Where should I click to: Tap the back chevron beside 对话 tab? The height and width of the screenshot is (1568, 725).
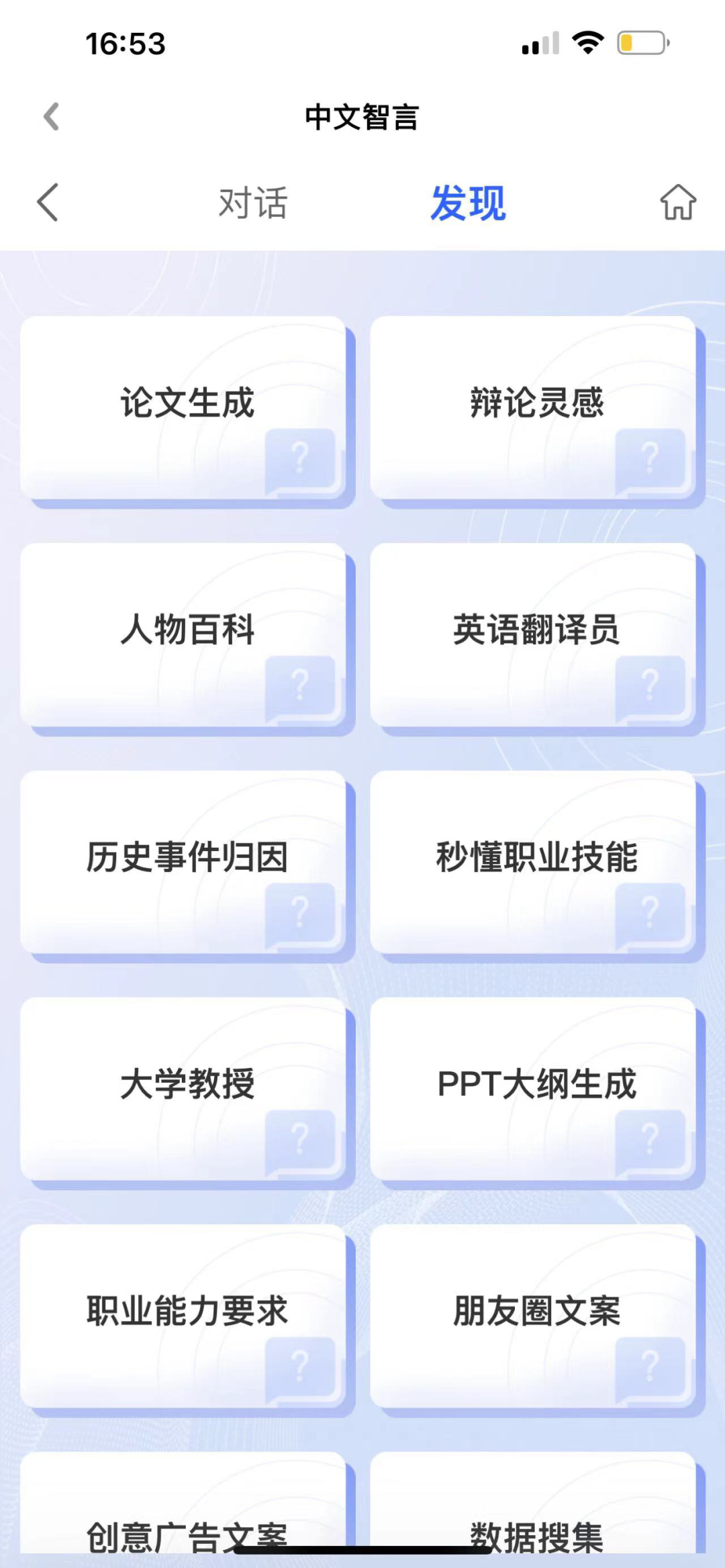click(x=48, y=202)
